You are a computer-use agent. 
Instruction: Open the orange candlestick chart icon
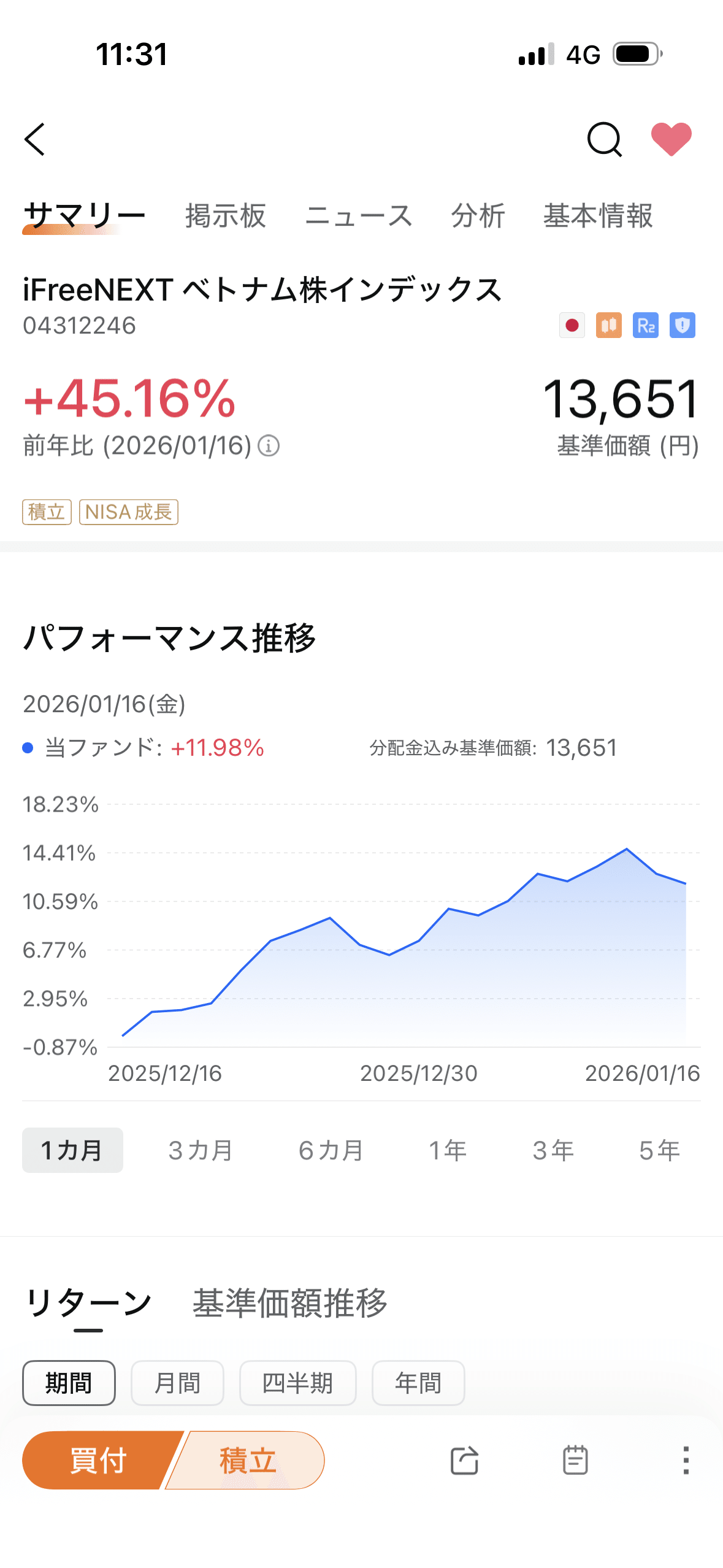coord(608,325)
